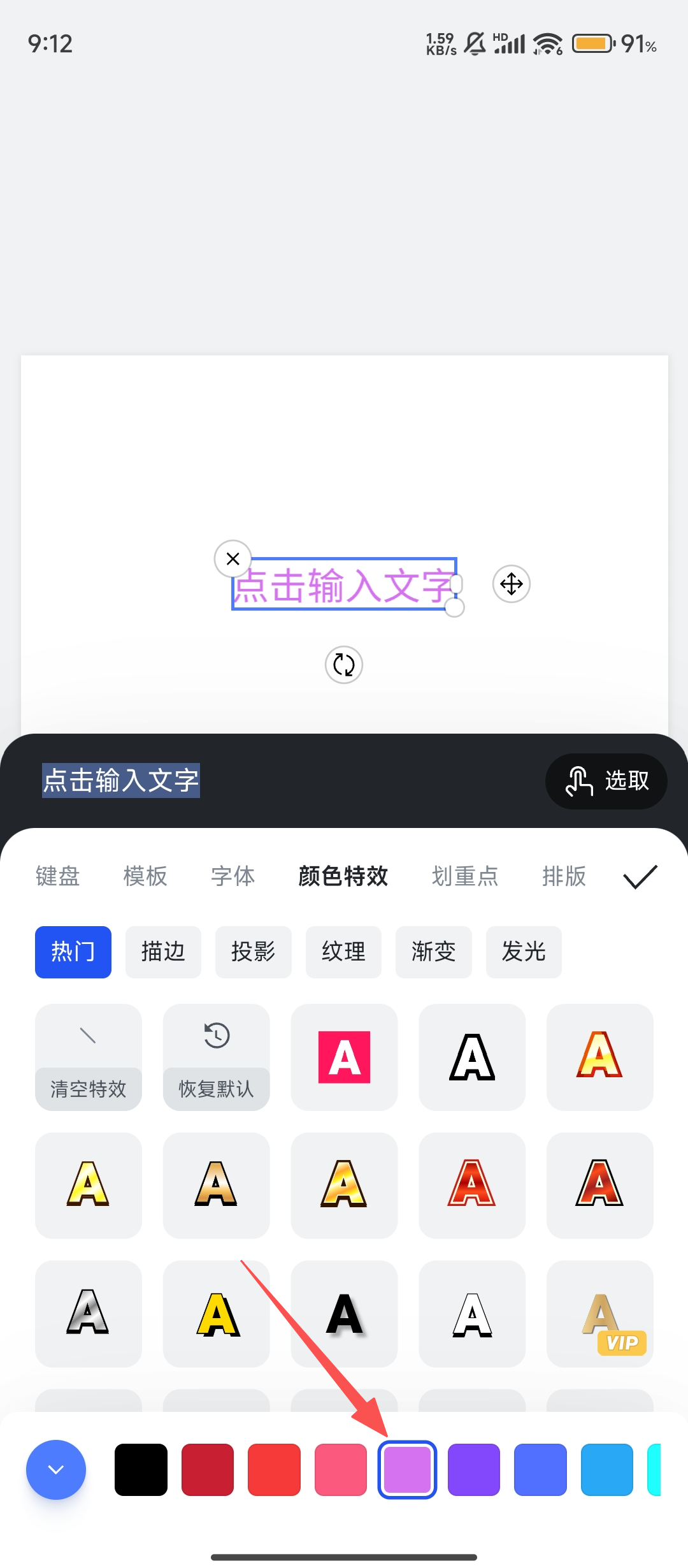Open the 划重点 tab
This screenshot has width=688, height=1568.
pos(465,876)
